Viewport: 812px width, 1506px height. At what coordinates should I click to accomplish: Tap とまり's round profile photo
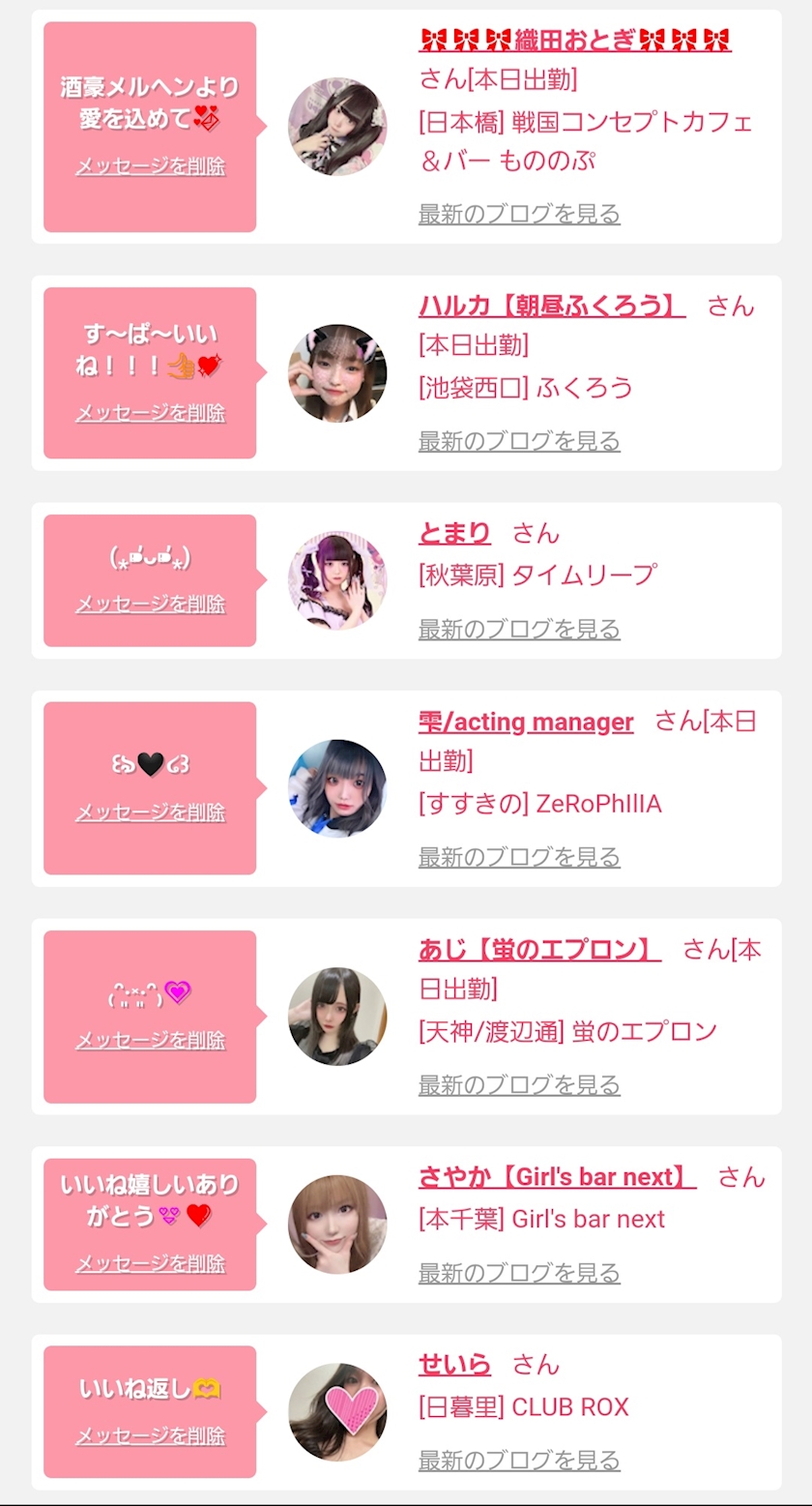point(337,580)
